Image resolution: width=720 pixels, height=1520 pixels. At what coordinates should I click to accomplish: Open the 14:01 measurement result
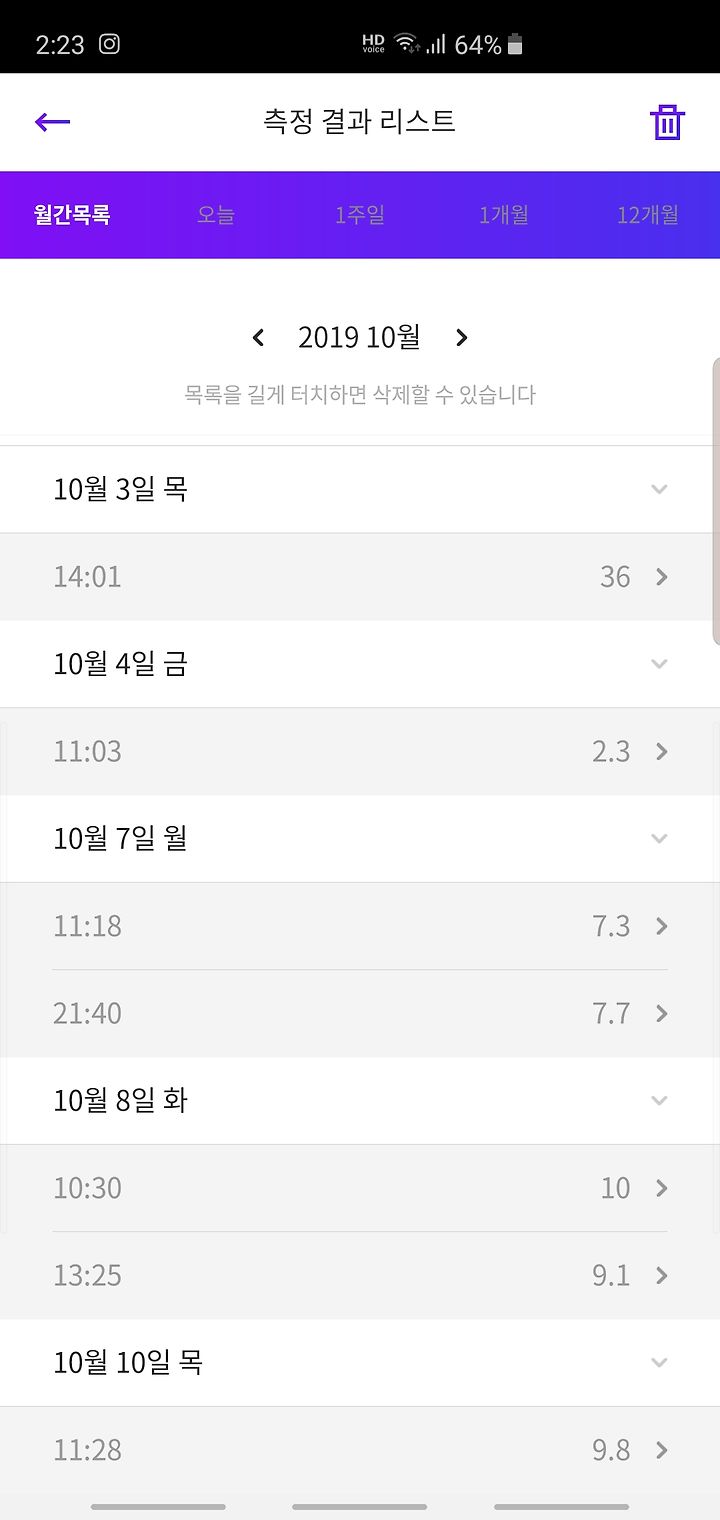coord(360,577)
